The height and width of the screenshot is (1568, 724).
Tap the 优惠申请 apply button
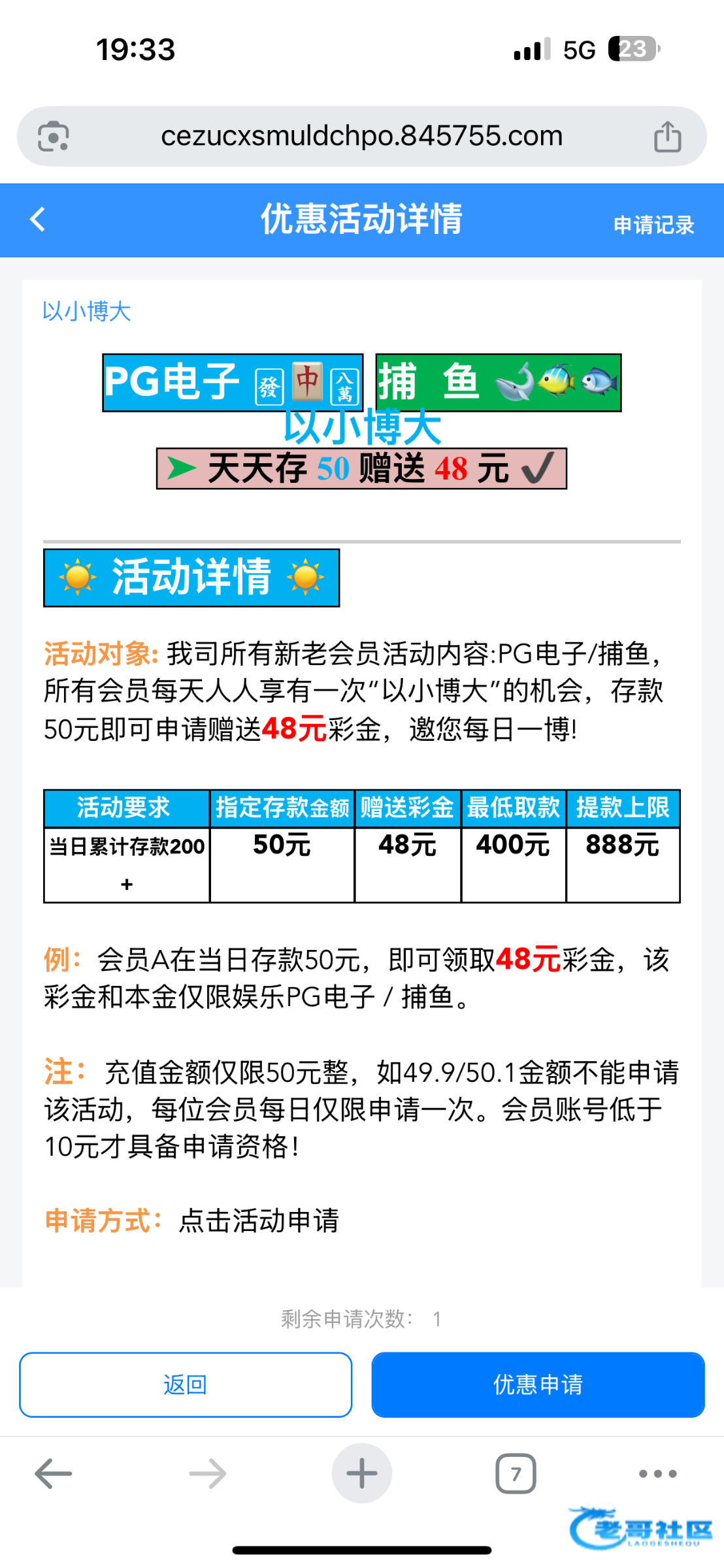pos(537,1384)
